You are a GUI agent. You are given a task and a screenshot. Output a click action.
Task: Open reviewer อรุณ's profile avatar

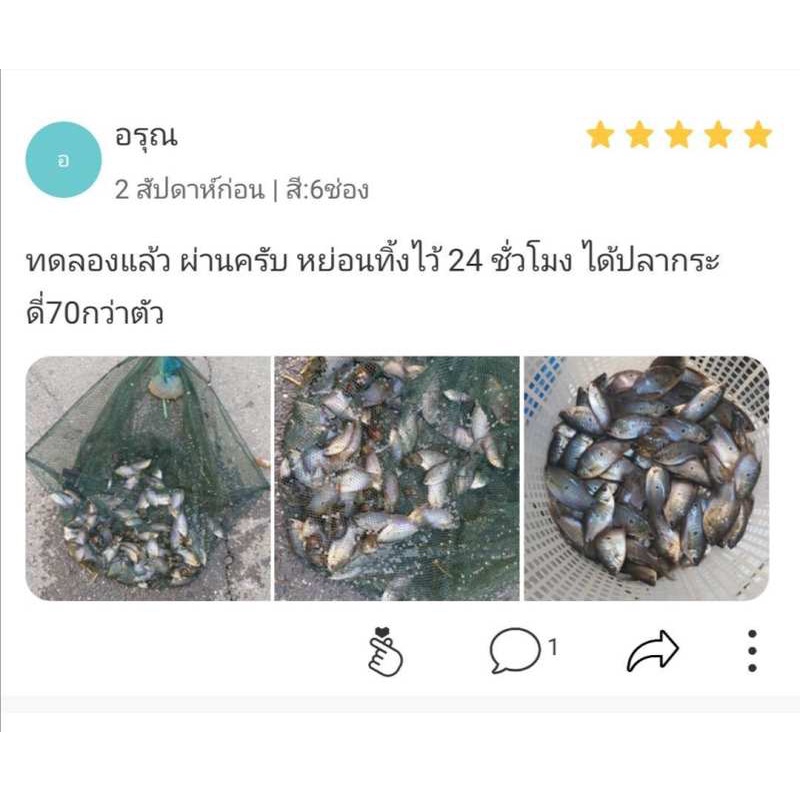pyautogui.click(x=64, y=160)
